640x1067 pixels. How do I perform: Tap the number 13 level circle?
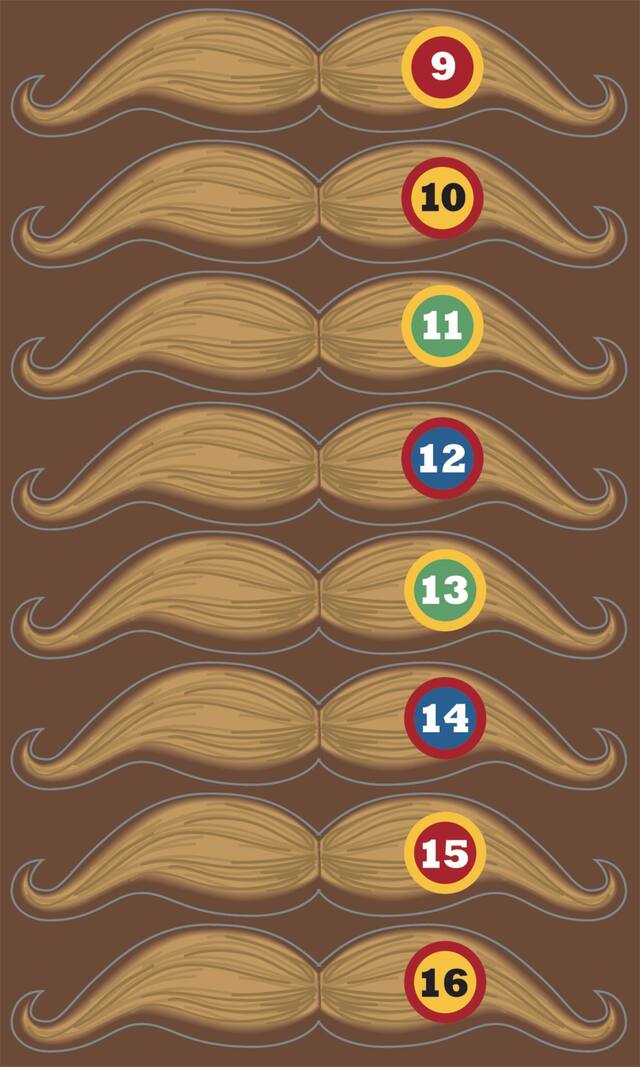pyautogui.click(x=444, y=590)
